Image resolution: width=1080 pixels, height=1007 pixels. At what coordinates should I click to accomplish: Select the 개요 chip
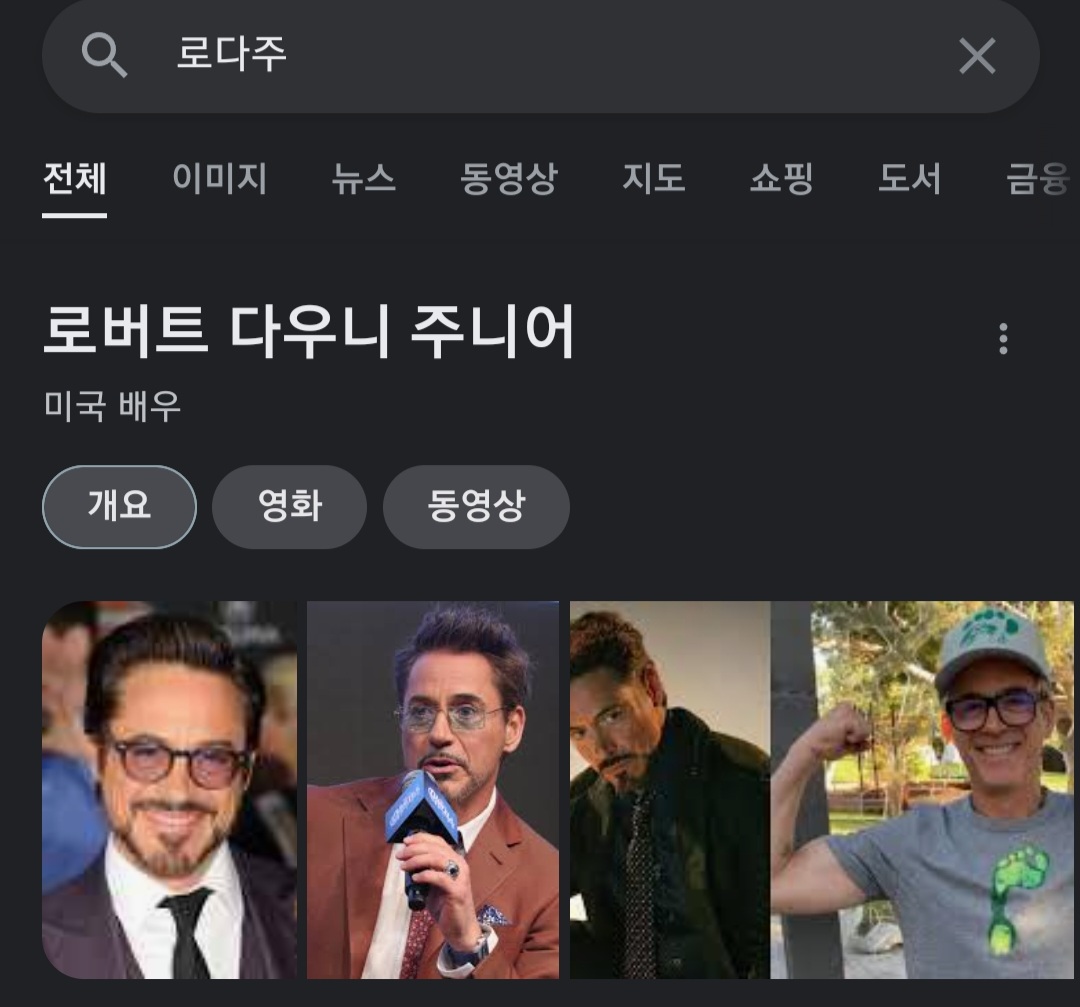click(x=119, y=506)
